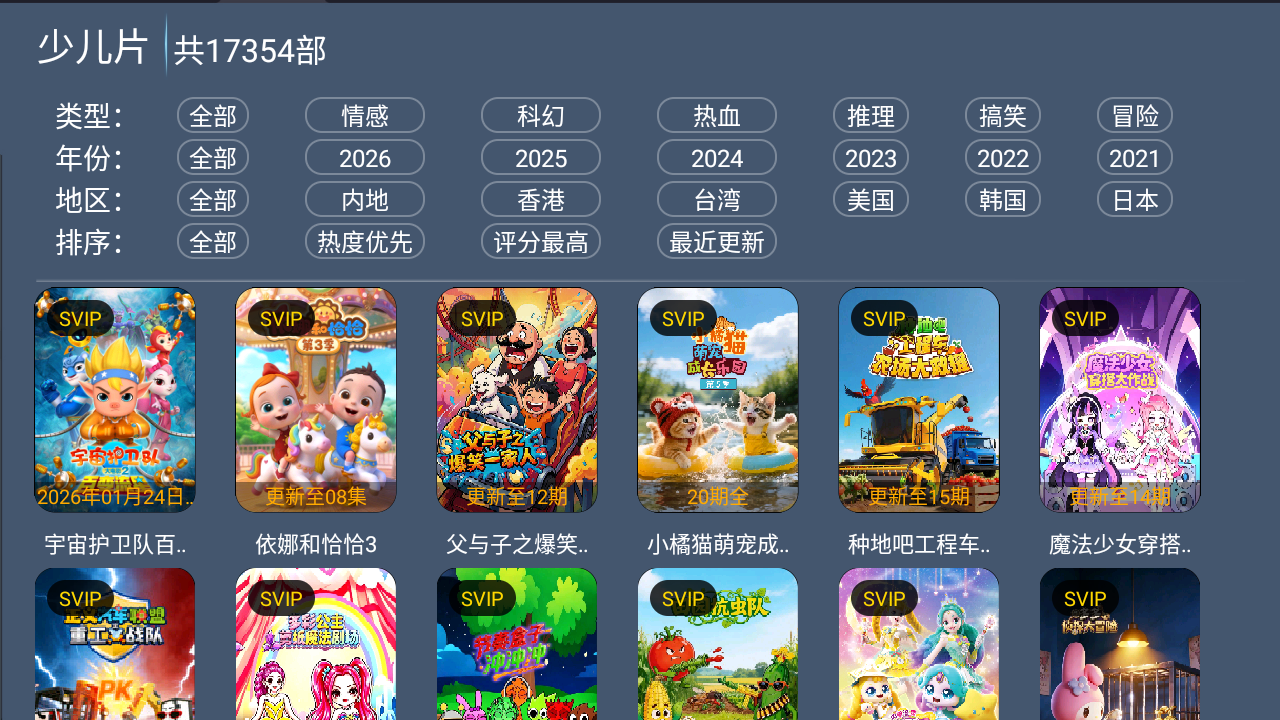Open the 小橘猫萌宠成.. video
Screen dimensions: 1280x720
[x=718, y=400]
